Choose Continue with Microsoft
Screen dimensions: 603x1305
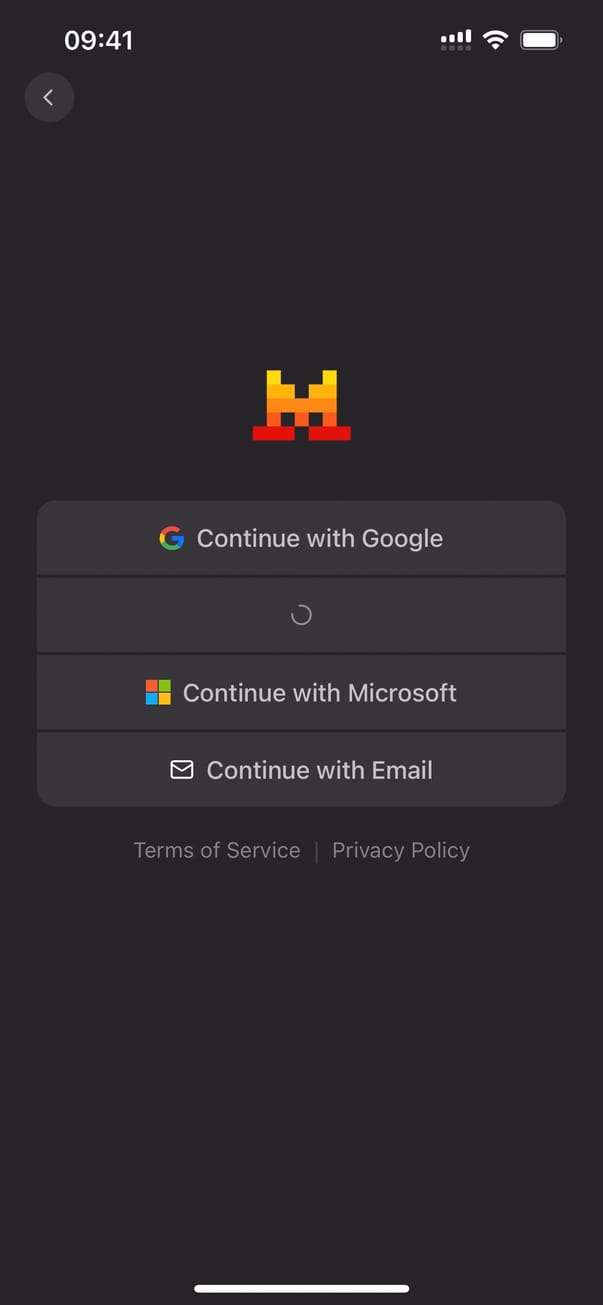click(x=301, y=693)
